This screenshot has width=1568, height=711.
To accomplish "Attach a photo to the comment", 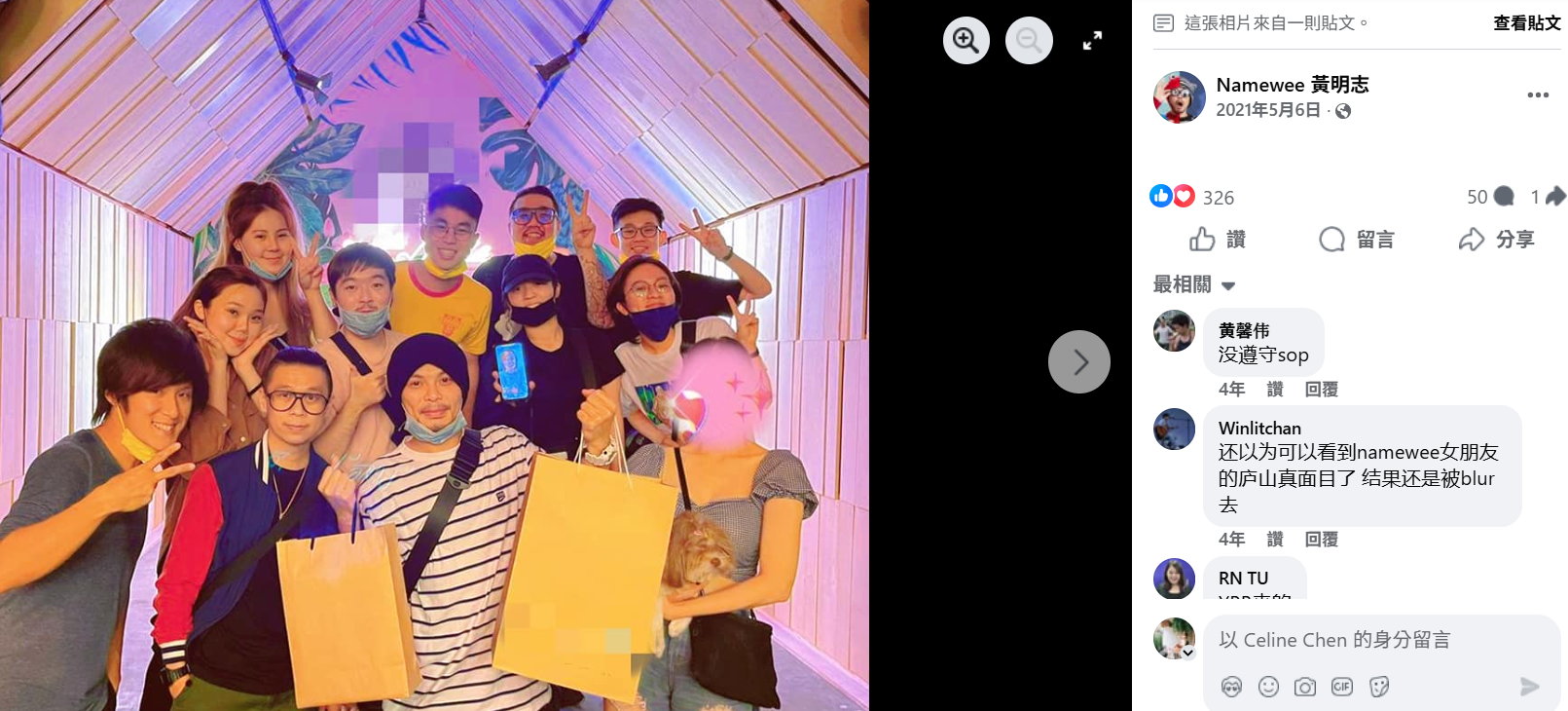I will (1305, 687).
